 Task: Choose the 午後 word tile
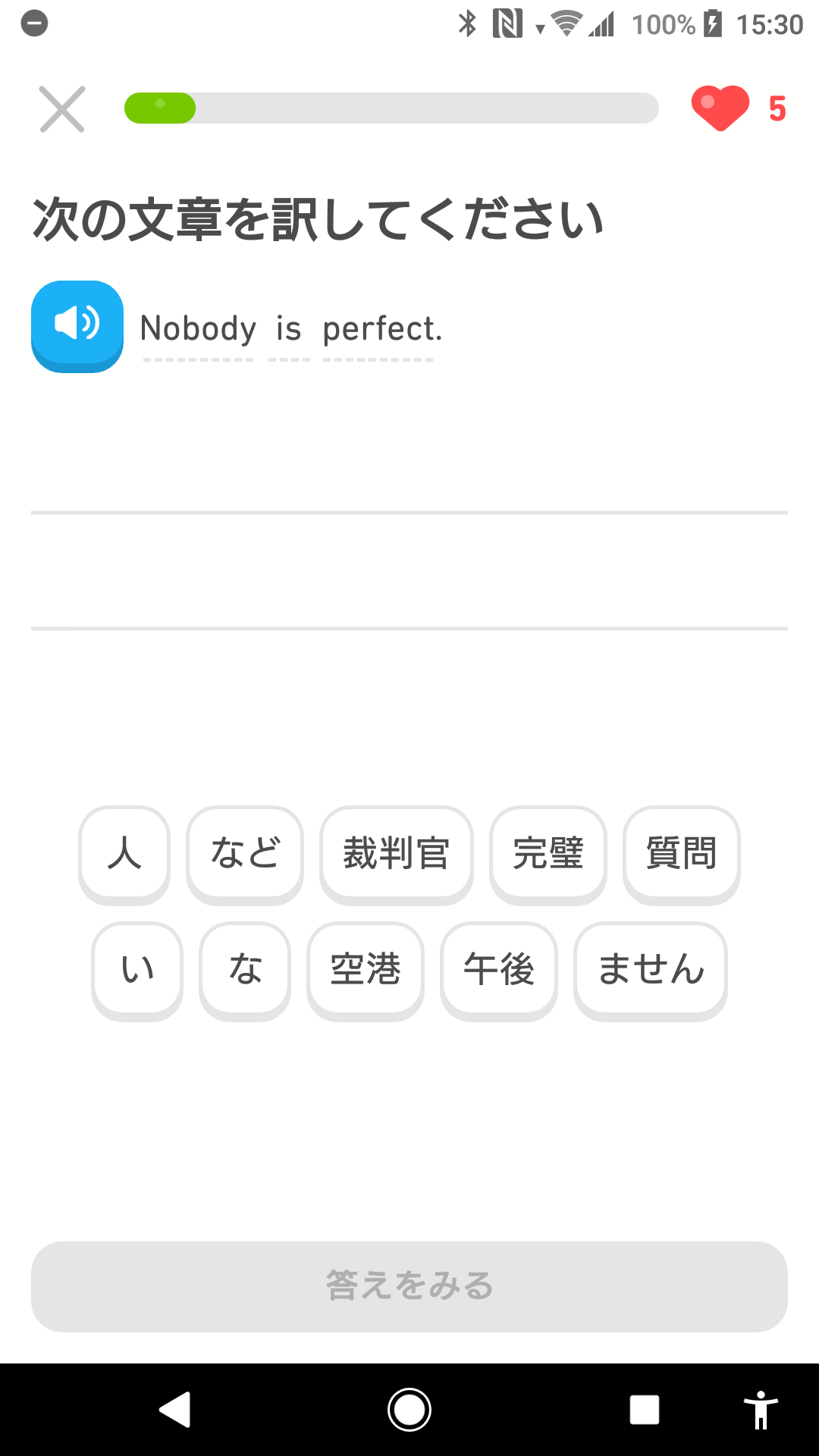[499, 971]
